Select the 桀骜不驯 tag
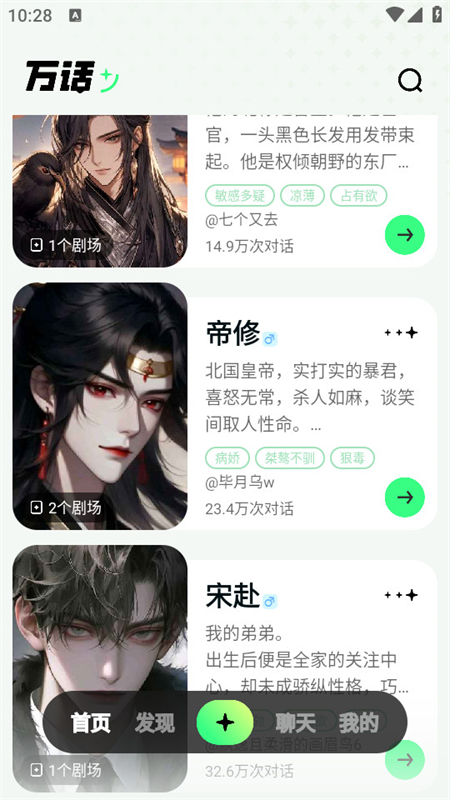 (290, 458)
